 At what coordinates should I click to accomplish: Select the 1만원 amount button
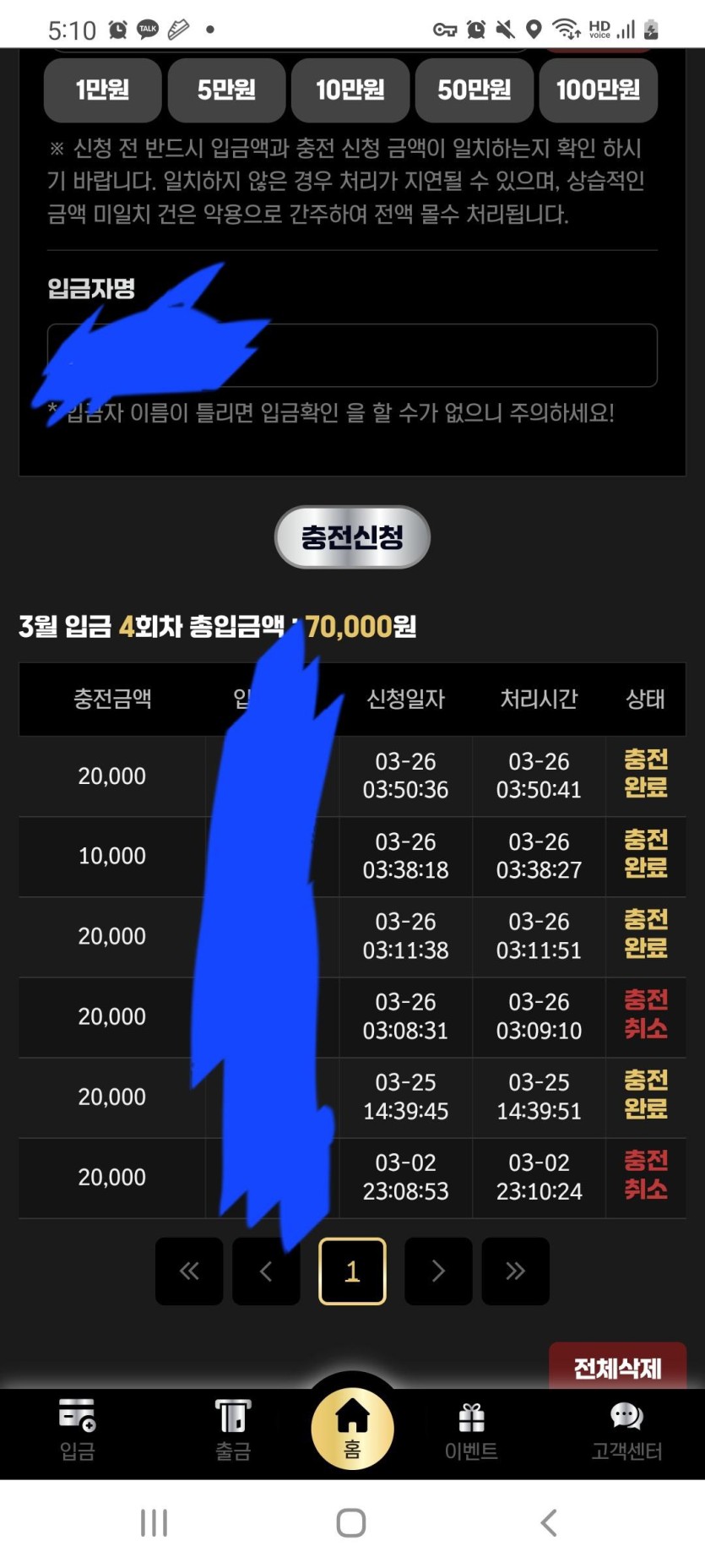(x=102, y=90)
